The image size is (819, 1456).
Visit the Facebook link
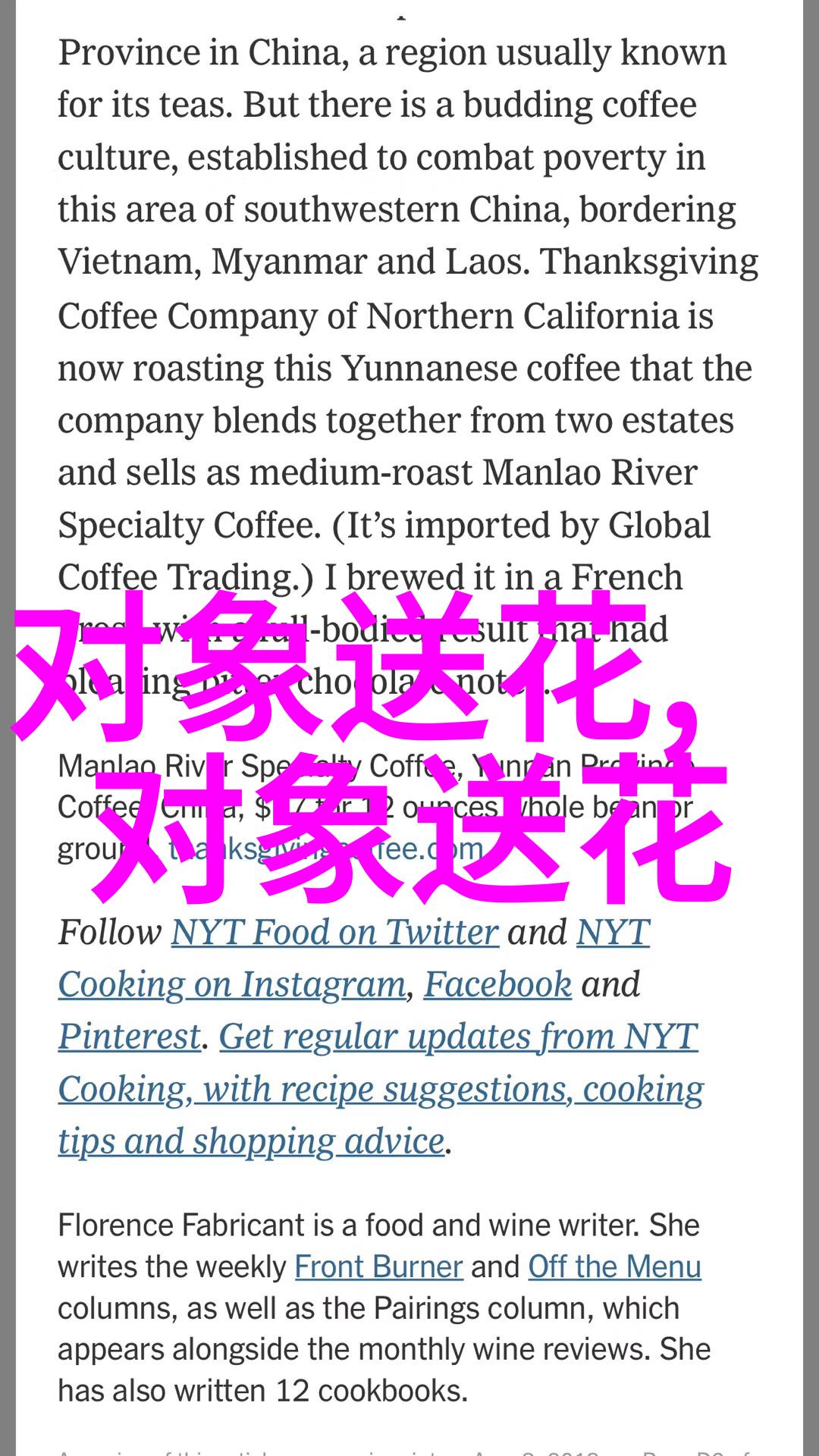[497, 984]
